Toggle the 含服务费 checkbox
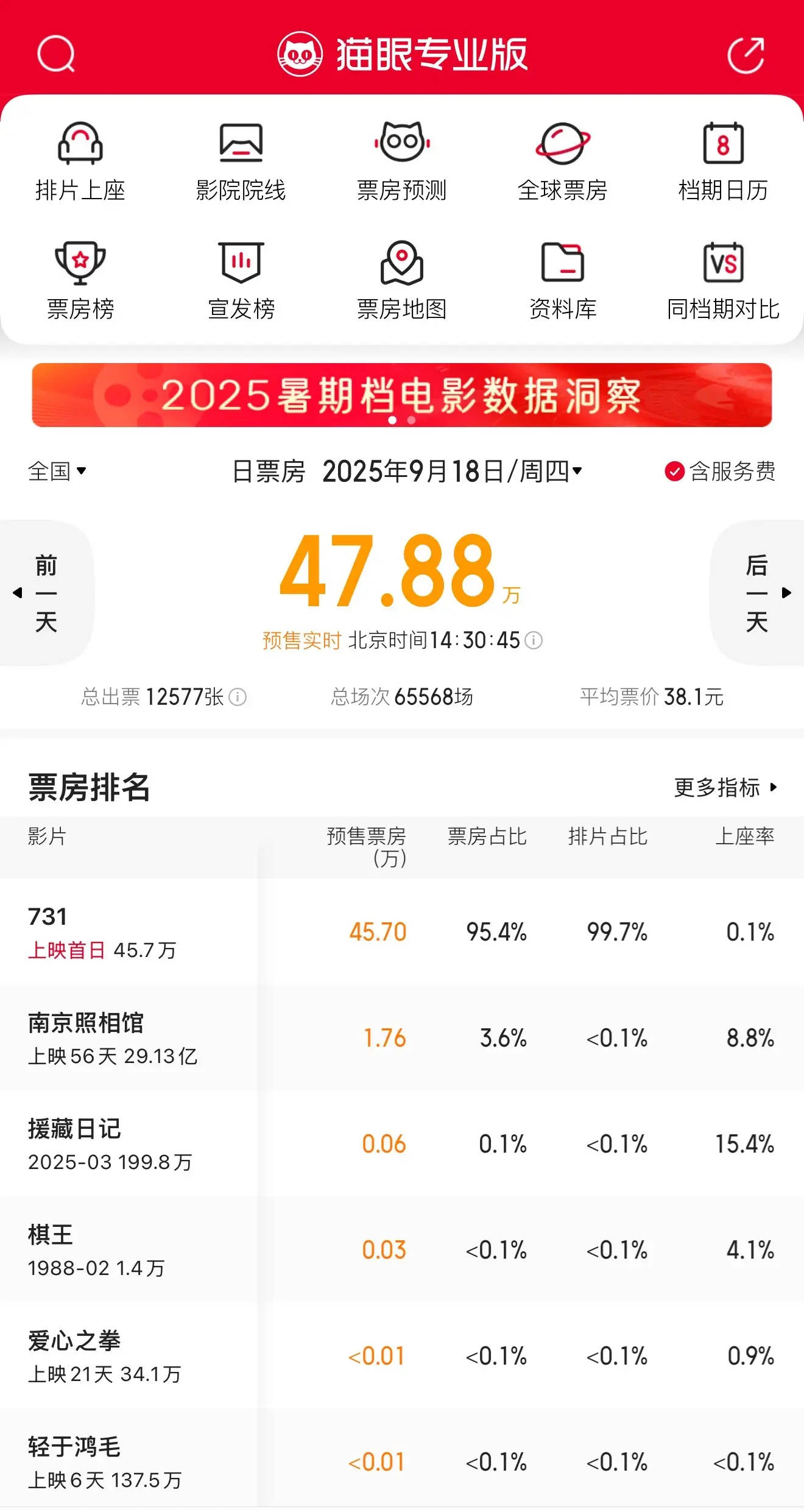804x1512 pixels. (675, 471)
